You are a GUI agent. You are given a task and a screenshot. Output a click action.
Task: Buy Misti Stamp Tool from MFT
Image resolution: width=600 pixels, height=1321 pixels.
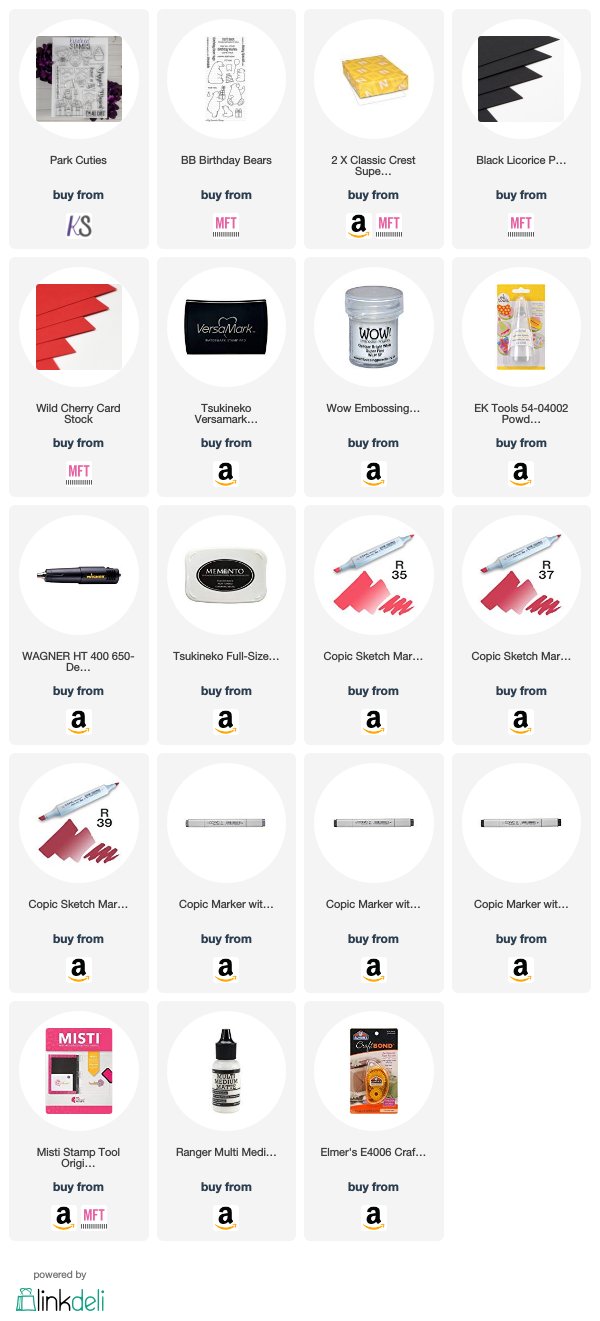pyautogui.click(x=93, y=1219)
